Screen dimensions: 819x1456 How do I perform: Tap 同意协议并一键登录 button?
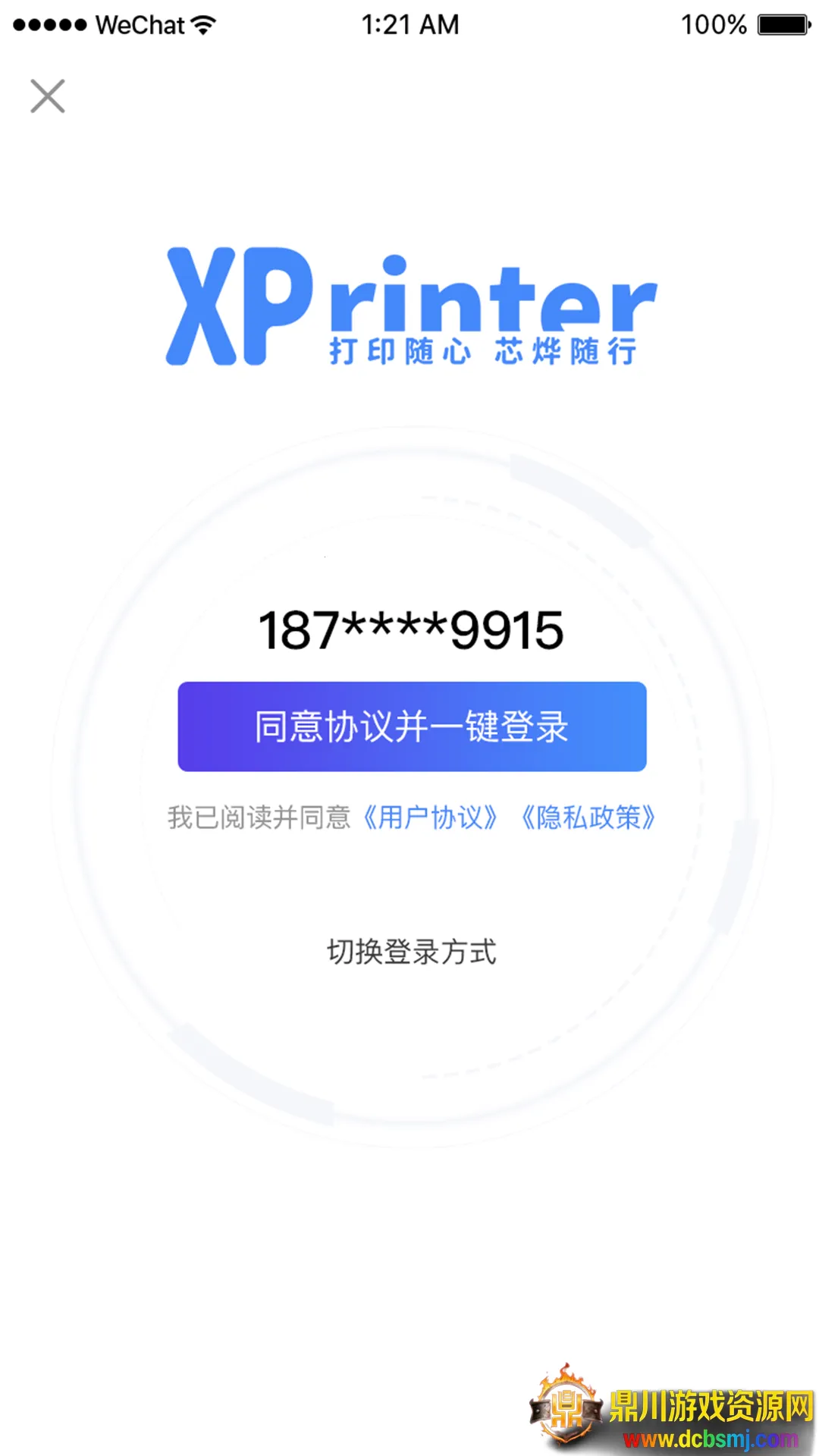412,726
